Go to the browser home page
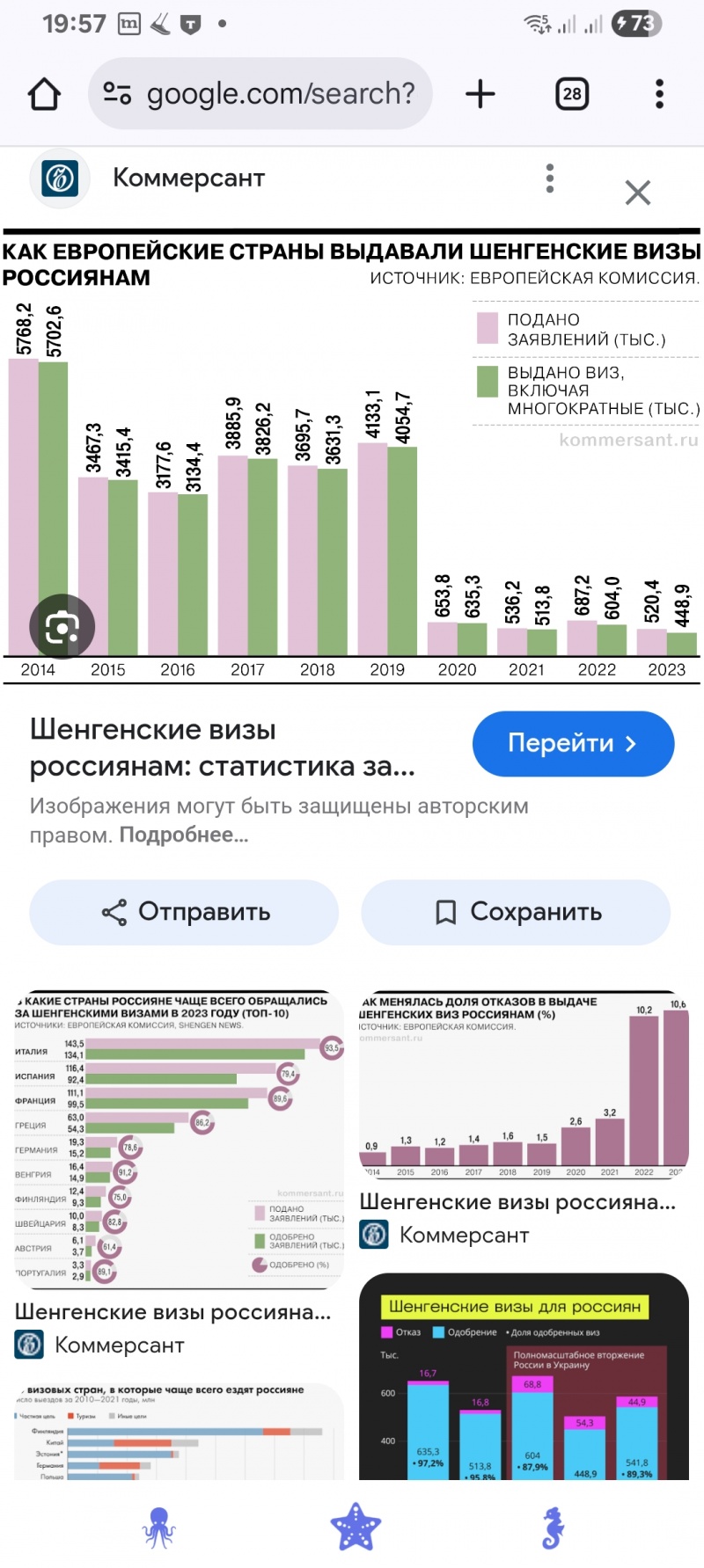704x1568 pixels. [x=45, y=94]
